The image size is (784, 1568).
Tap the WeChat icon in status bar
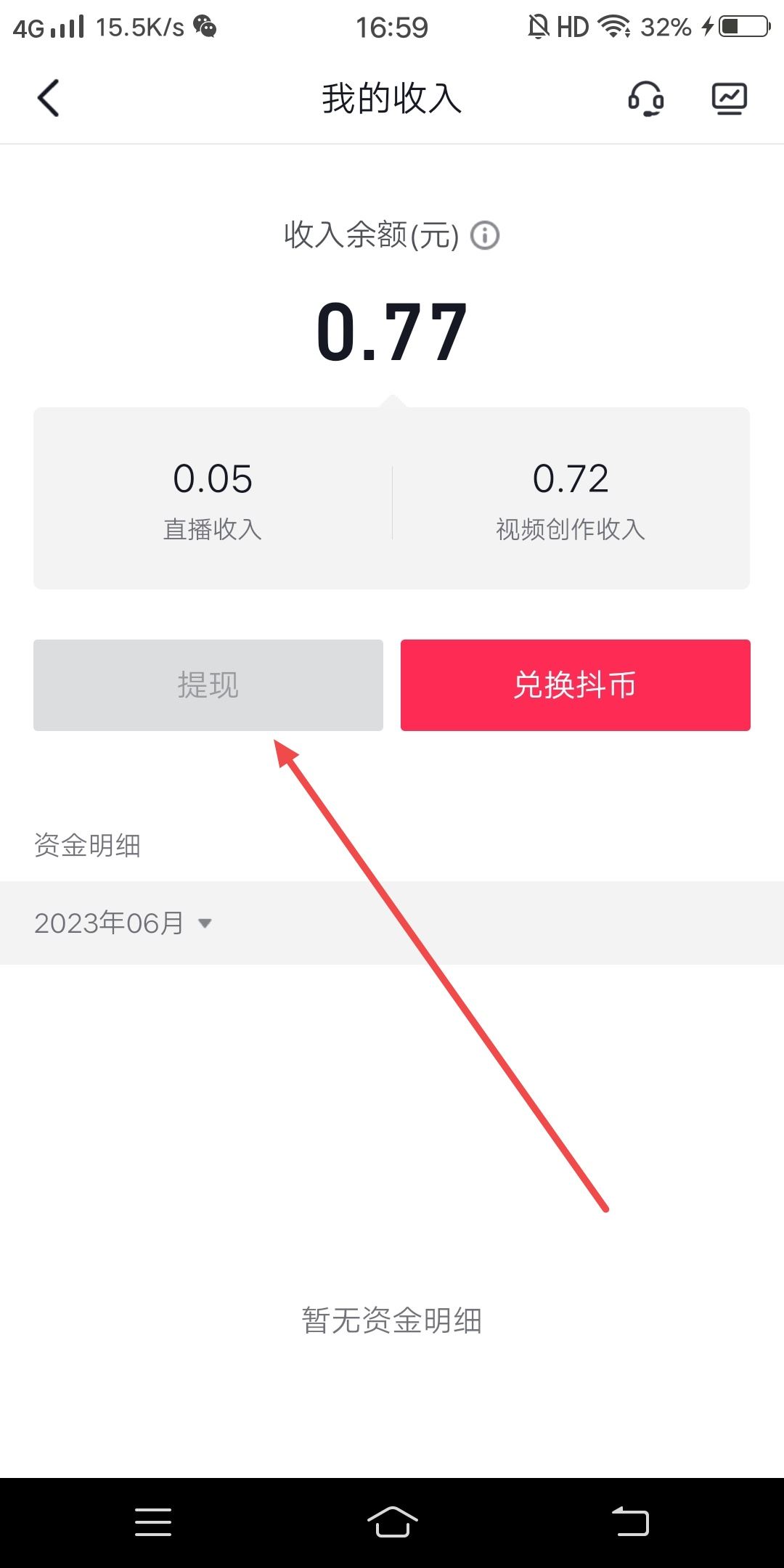(204, 26)
